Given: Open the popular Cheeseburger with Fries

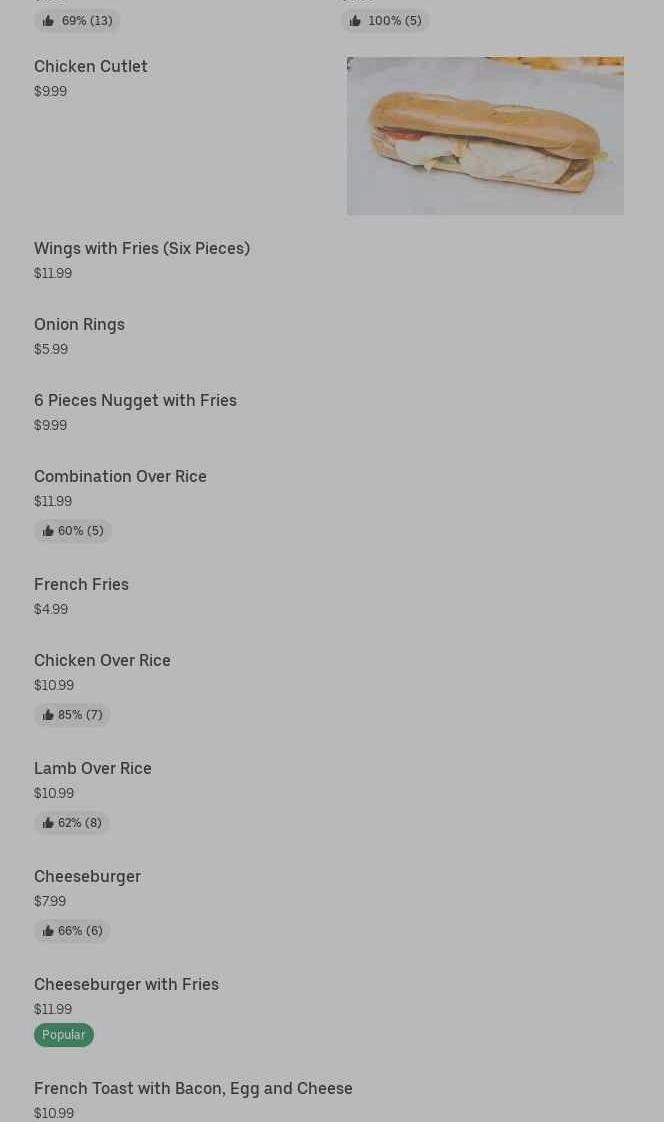Looking at the screenshot, I should pos(126,985).
